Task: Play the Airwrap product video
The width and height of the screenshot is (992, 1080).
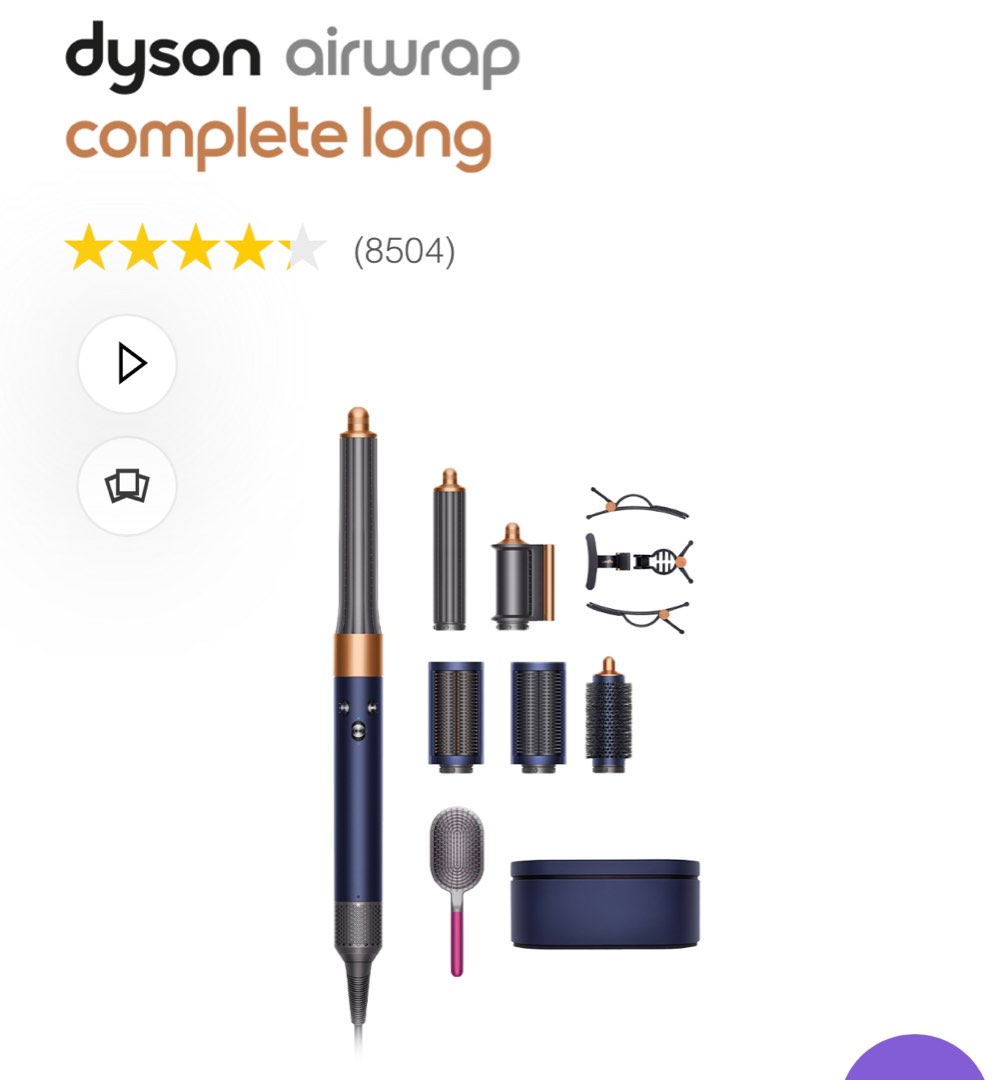Action: pos(128,363)
